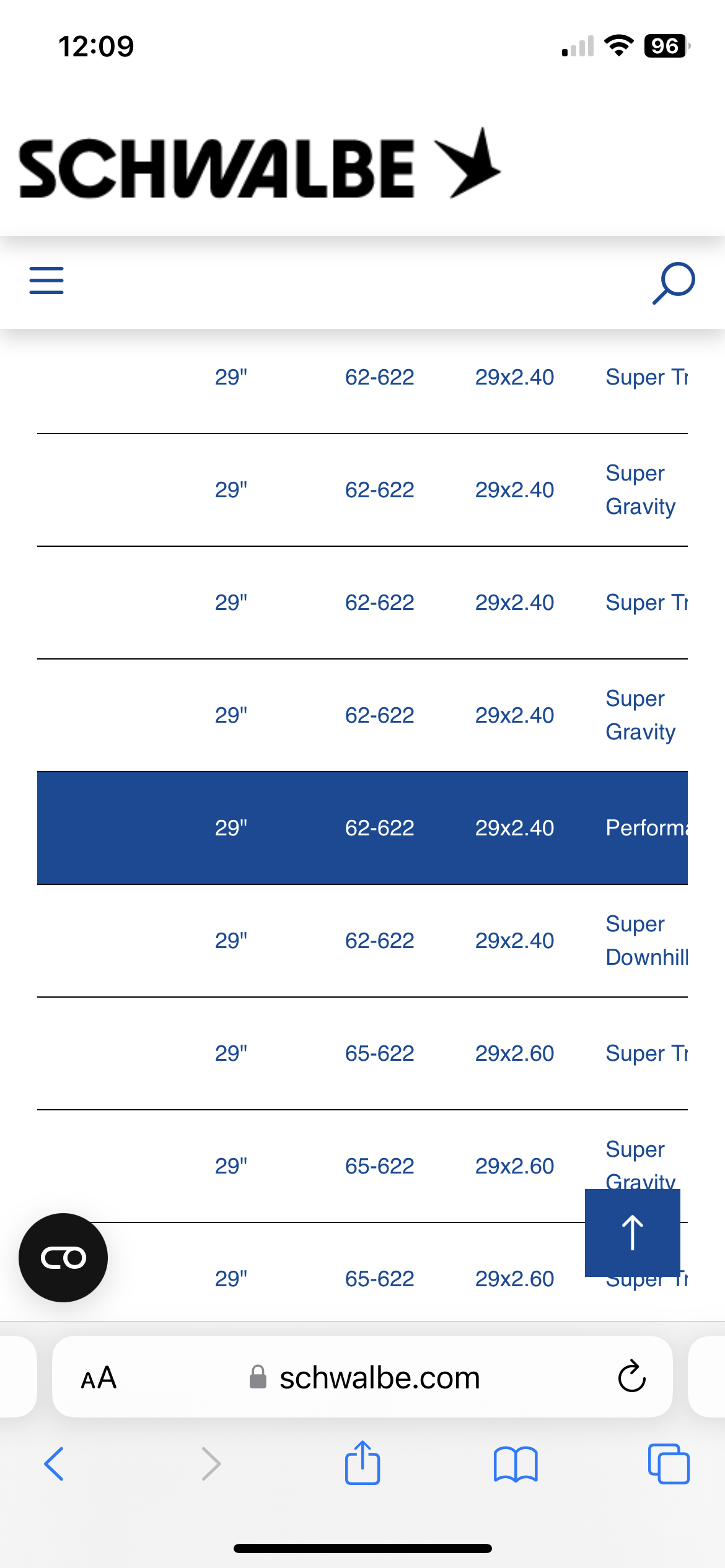Show all open Safari tabs
Screen dimensions: 725x1568
pyautogui.click(x=668, y=1464)
